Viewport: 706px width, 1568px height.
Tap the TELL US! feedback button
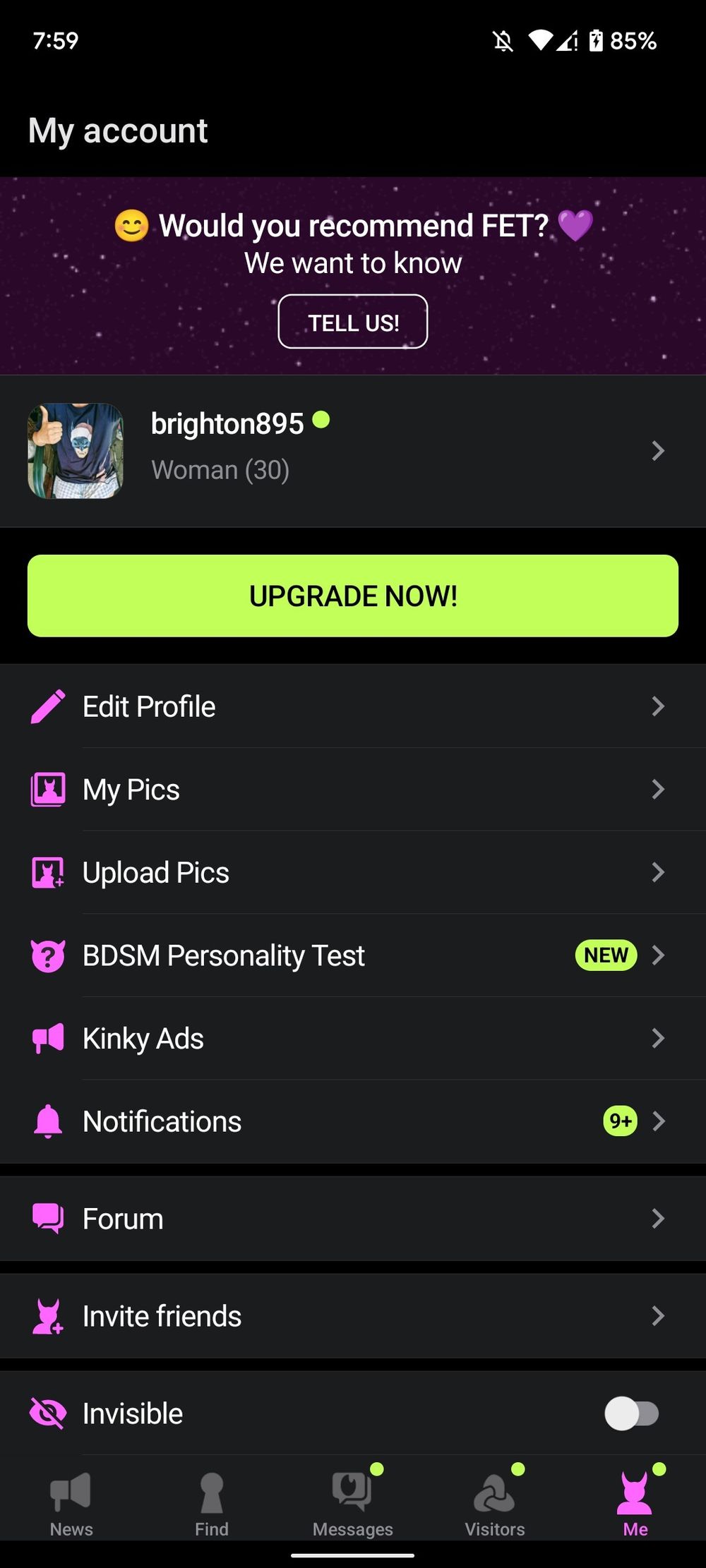[353, 322]
